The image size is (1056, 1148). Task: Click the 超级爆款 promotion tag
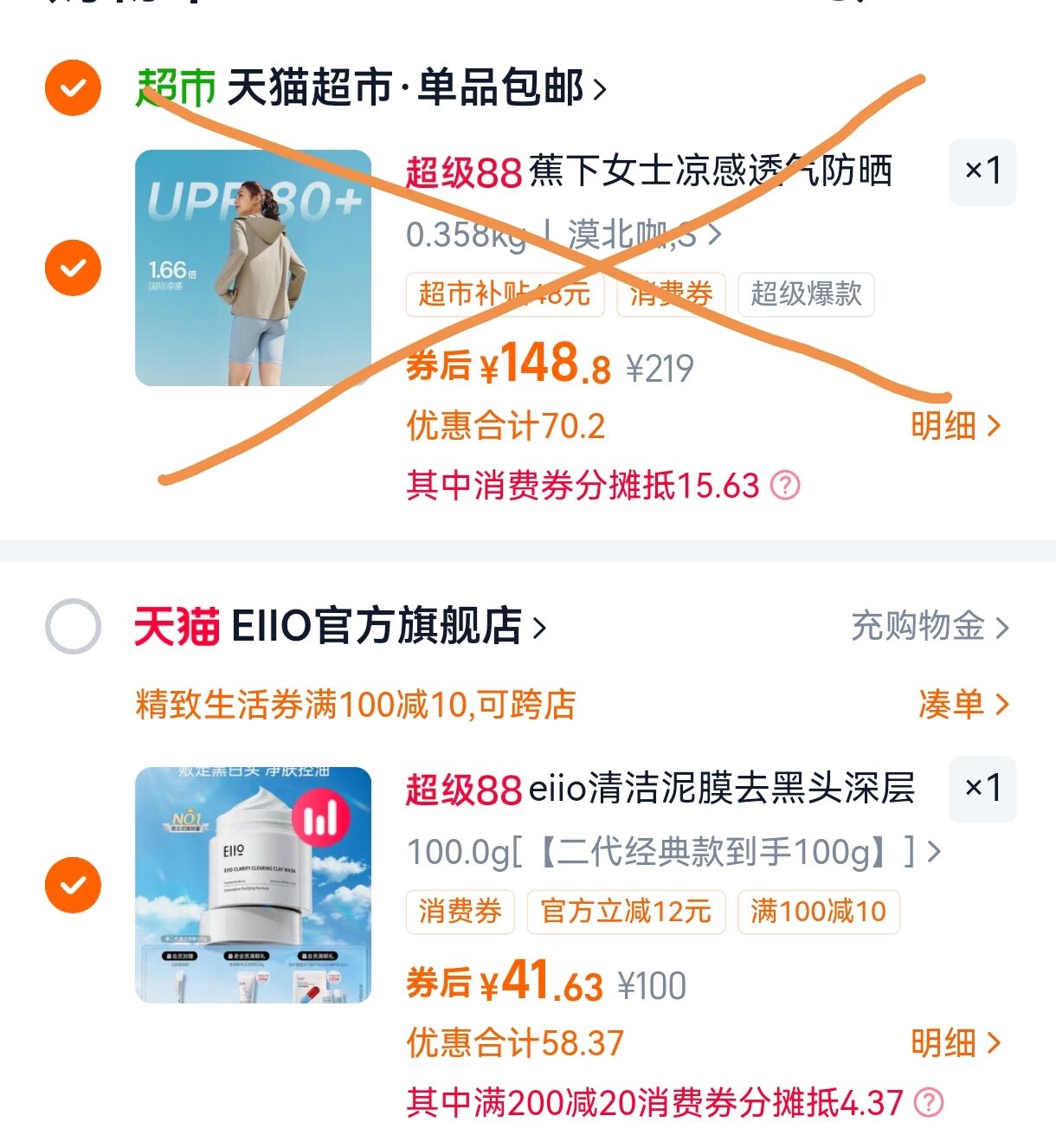[x=805, y=295]
